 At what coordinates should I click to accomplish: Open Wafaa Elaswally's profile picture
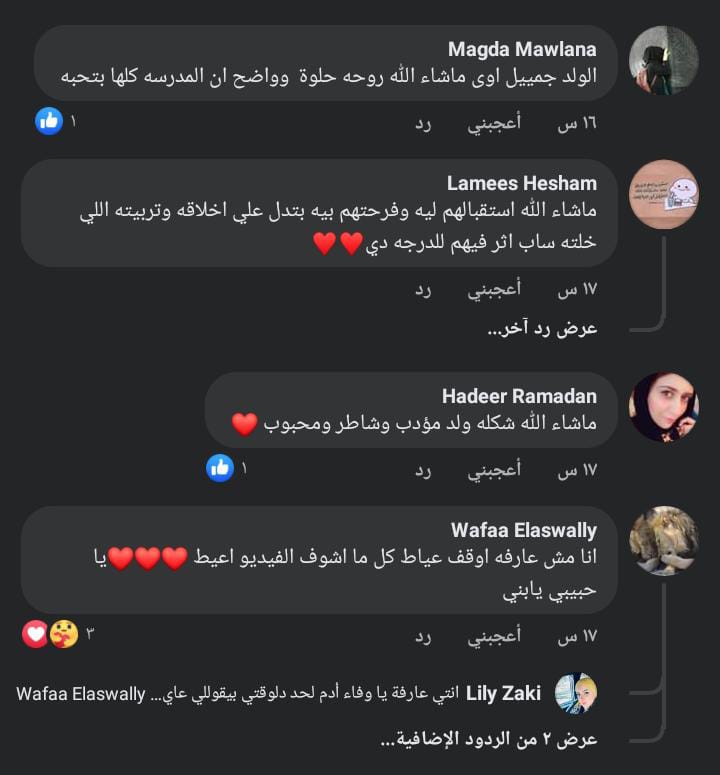(663, 541)
